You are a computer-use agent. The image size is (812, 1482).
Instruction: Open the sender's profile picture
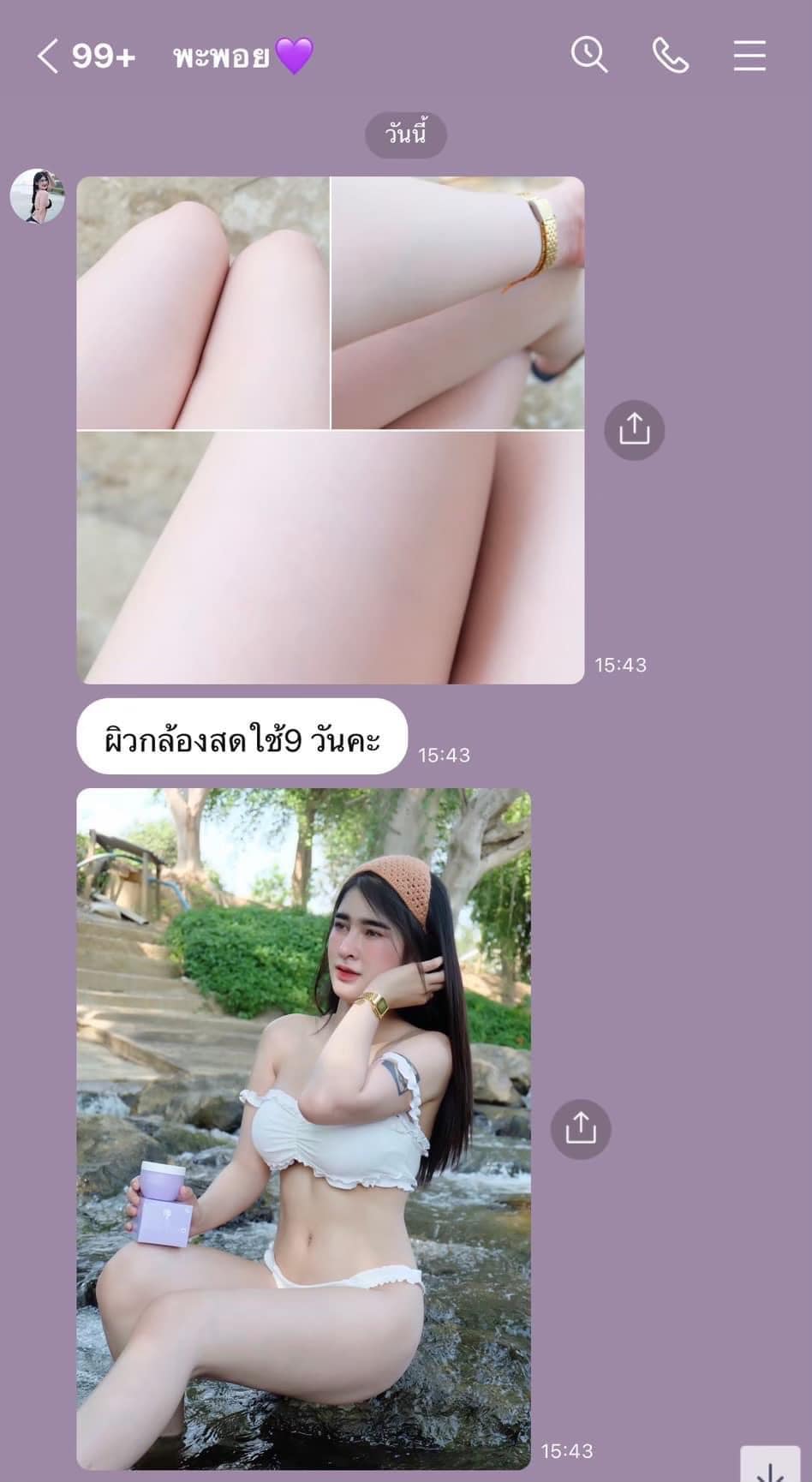[37, 197]
